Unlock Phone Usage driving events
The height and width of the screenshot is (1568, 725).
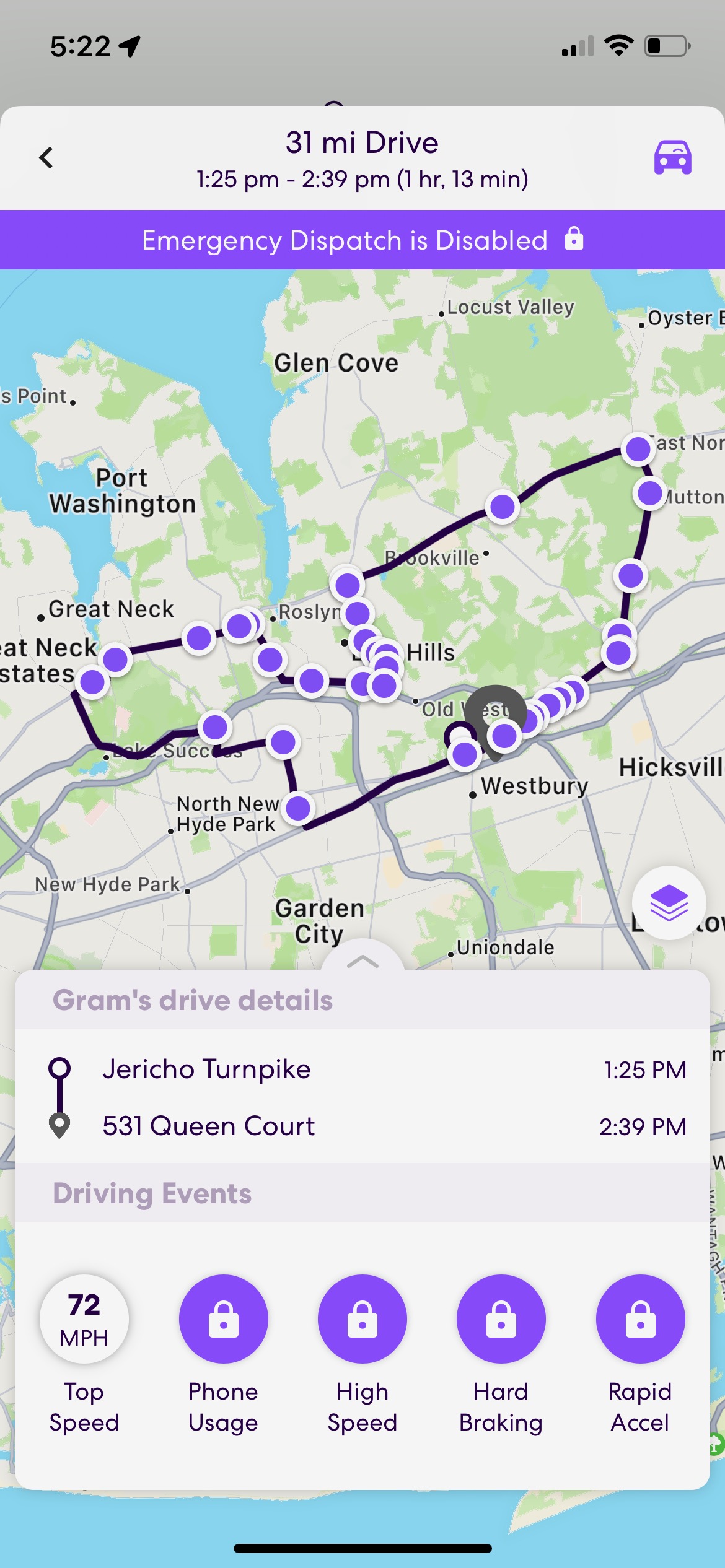(x=223, y=1319)
